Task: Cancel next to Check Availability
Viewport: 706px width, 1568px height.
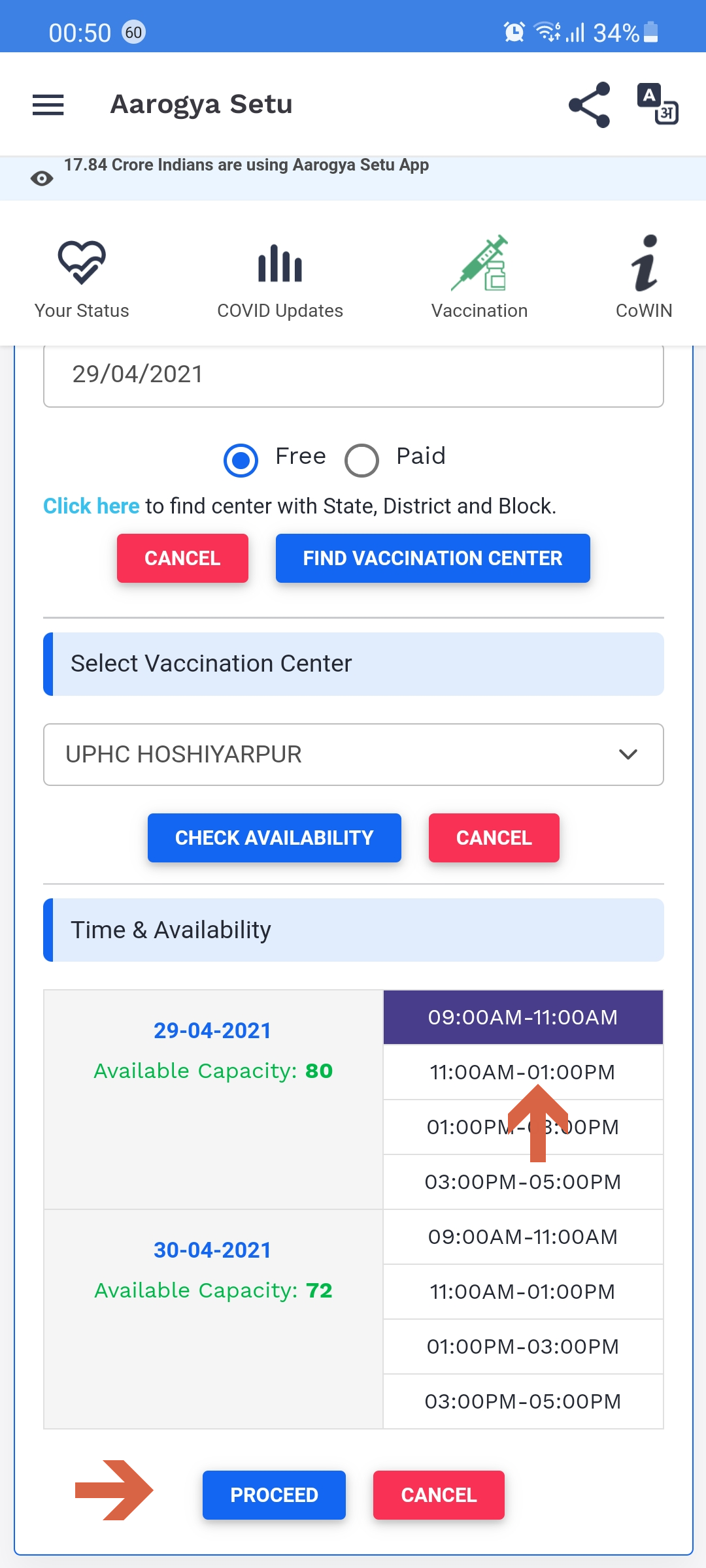Action: point(494,838)
